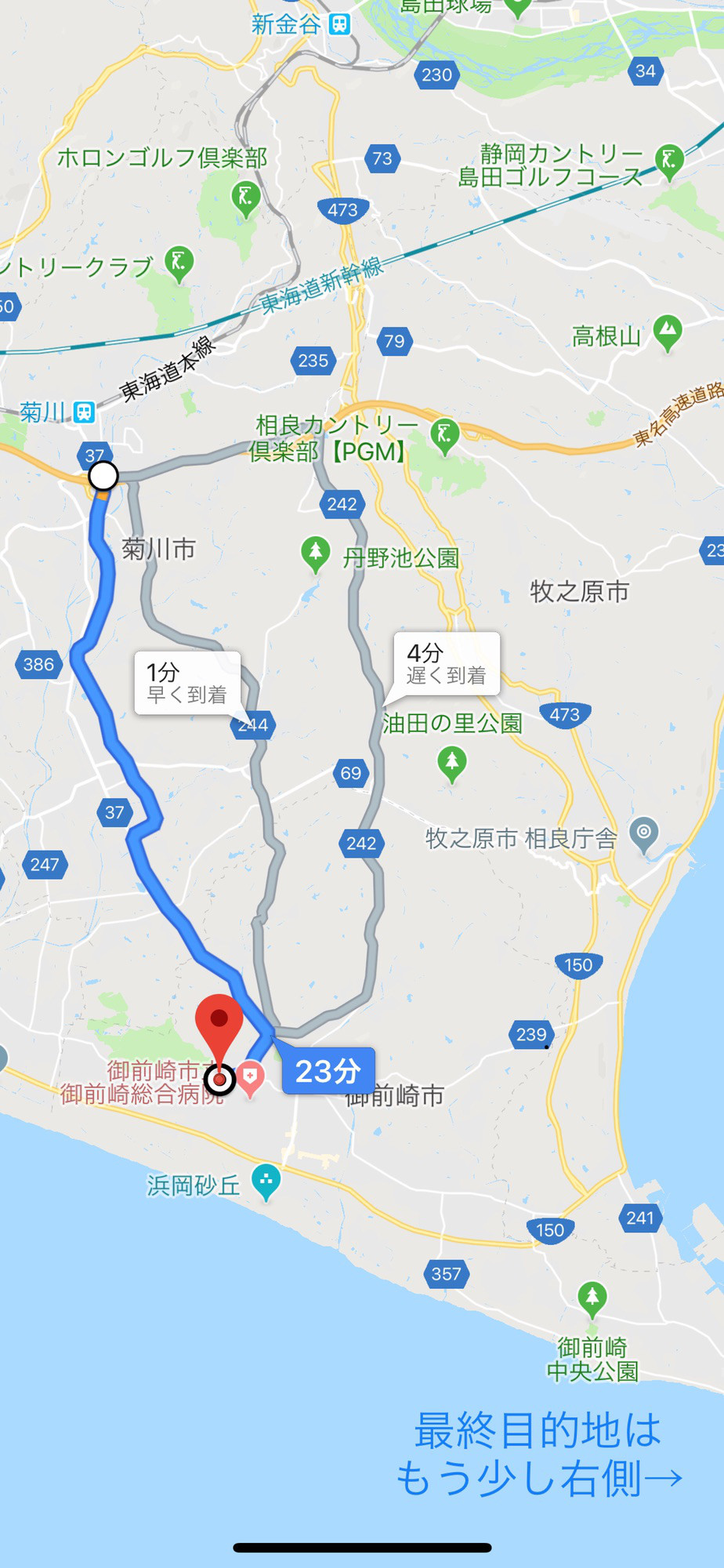
Task: Open 御前崎中央公園 park marker
Action: click(592, 1298)
